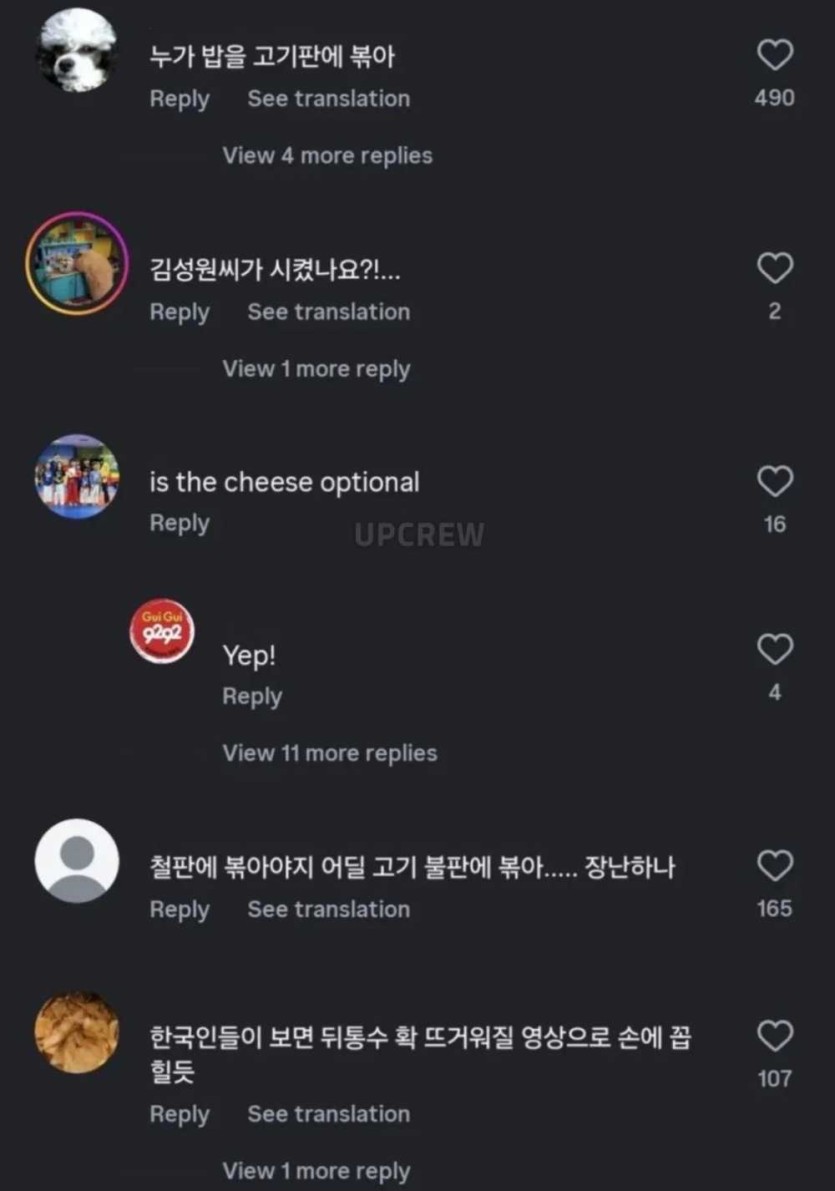
Task: Like the comment starting '철판에 볶아야지'
Action: (x=775, y=866)
